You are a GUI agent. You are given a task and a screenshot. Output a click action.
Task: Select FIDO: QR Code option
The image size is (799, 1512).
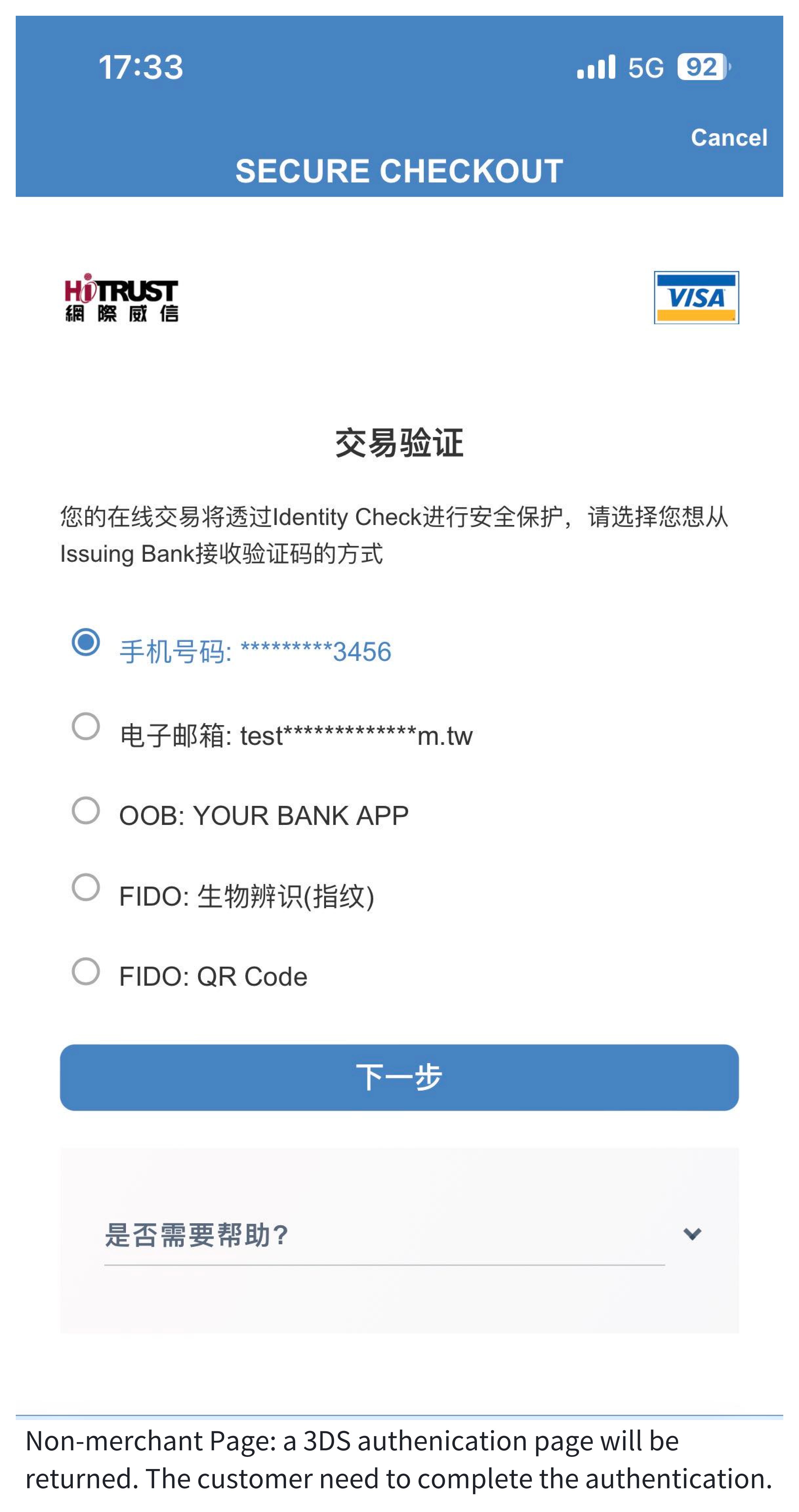tap(86, 971)
